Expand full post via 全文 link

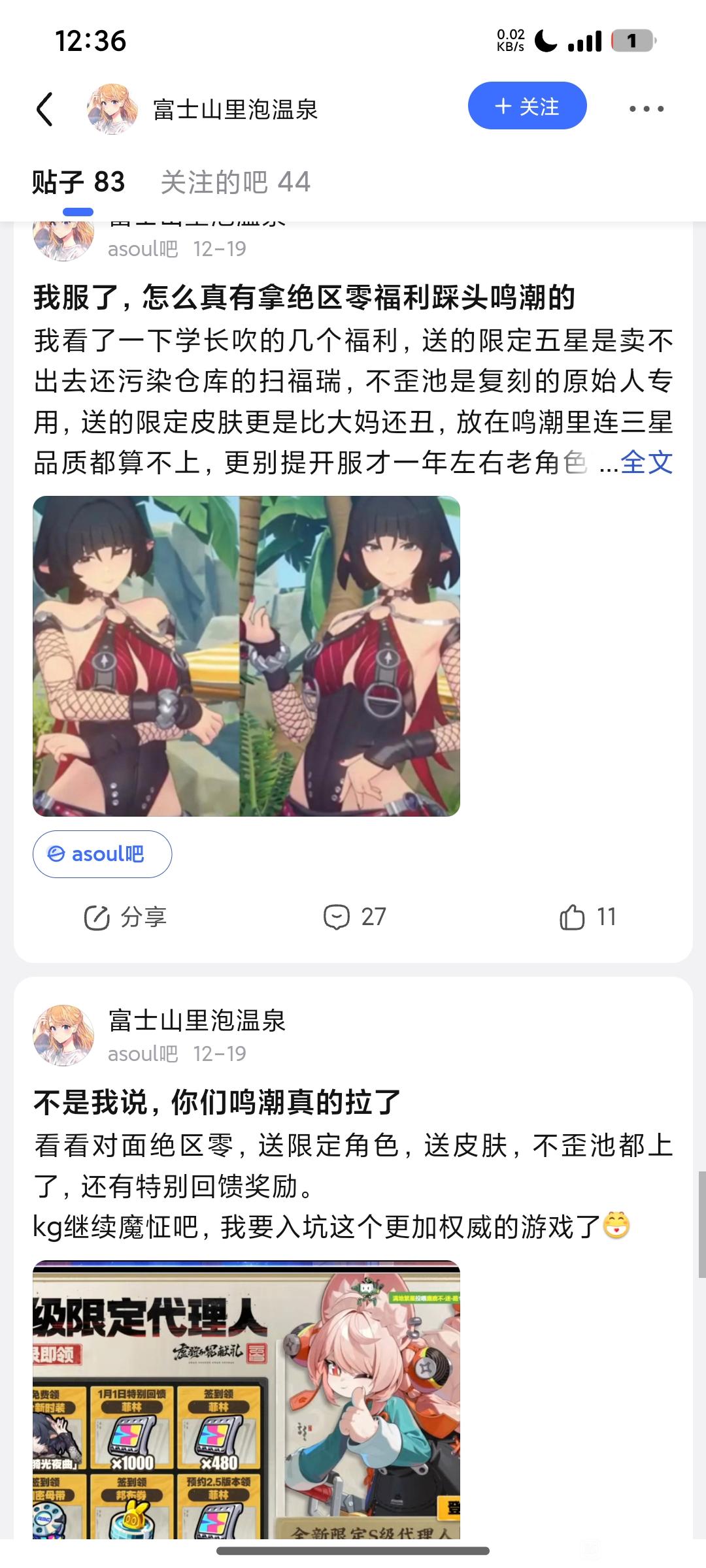[646, 463]
